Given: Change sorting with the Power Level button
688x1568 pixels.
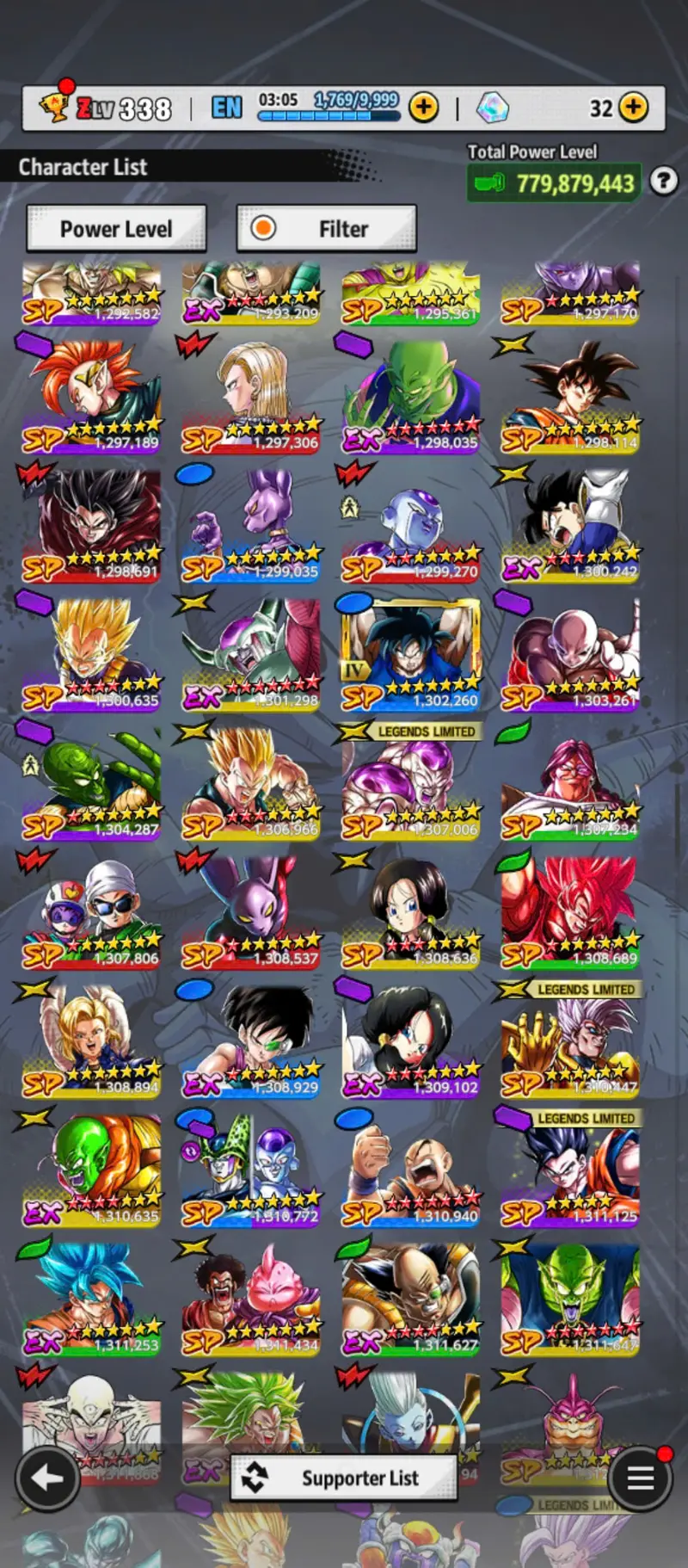Looking at the screenshot, I should [116, 229].
